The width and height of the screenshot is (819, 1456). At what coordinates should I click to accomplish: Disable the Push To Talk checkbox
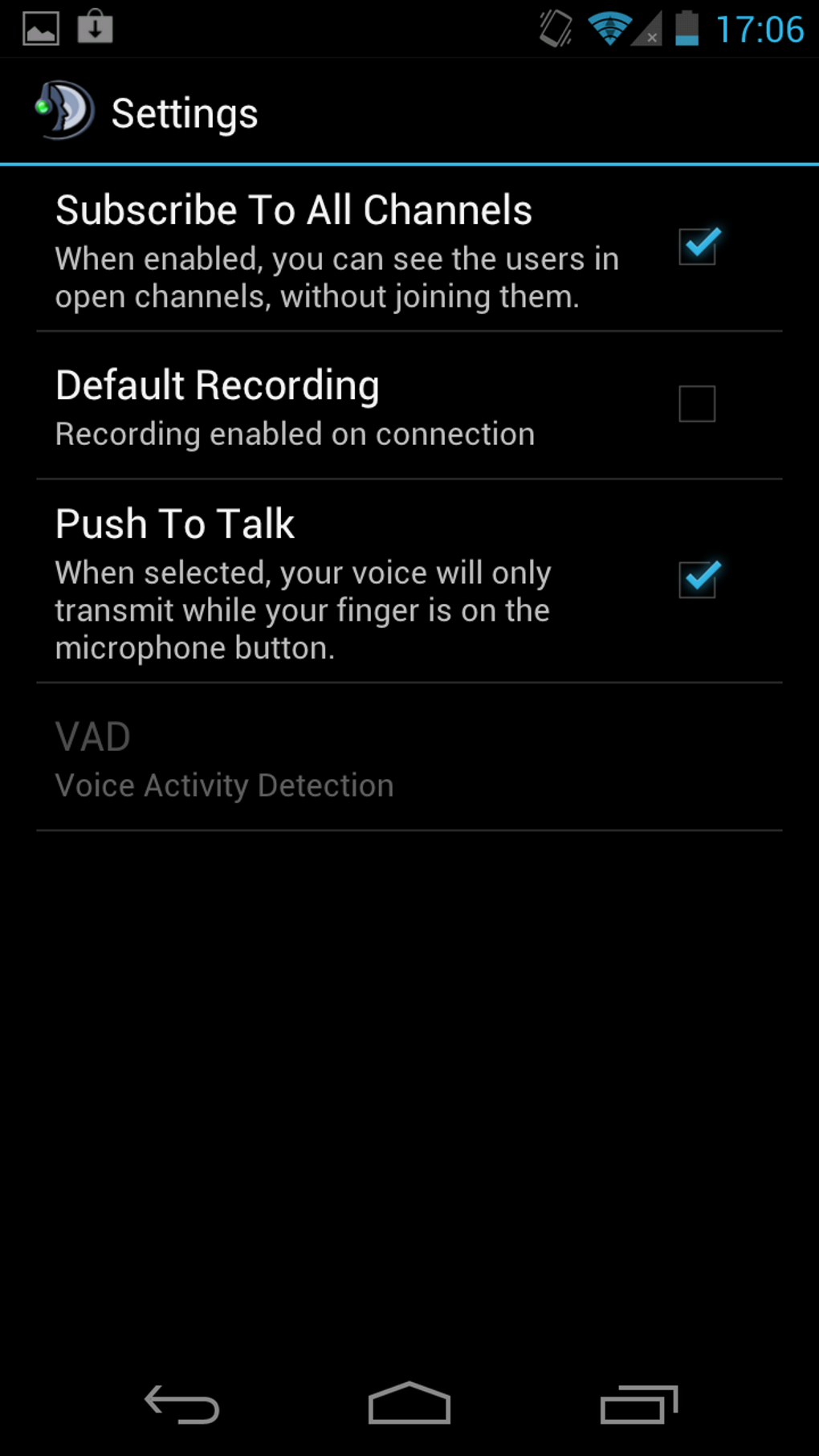[x=697, y=579]
